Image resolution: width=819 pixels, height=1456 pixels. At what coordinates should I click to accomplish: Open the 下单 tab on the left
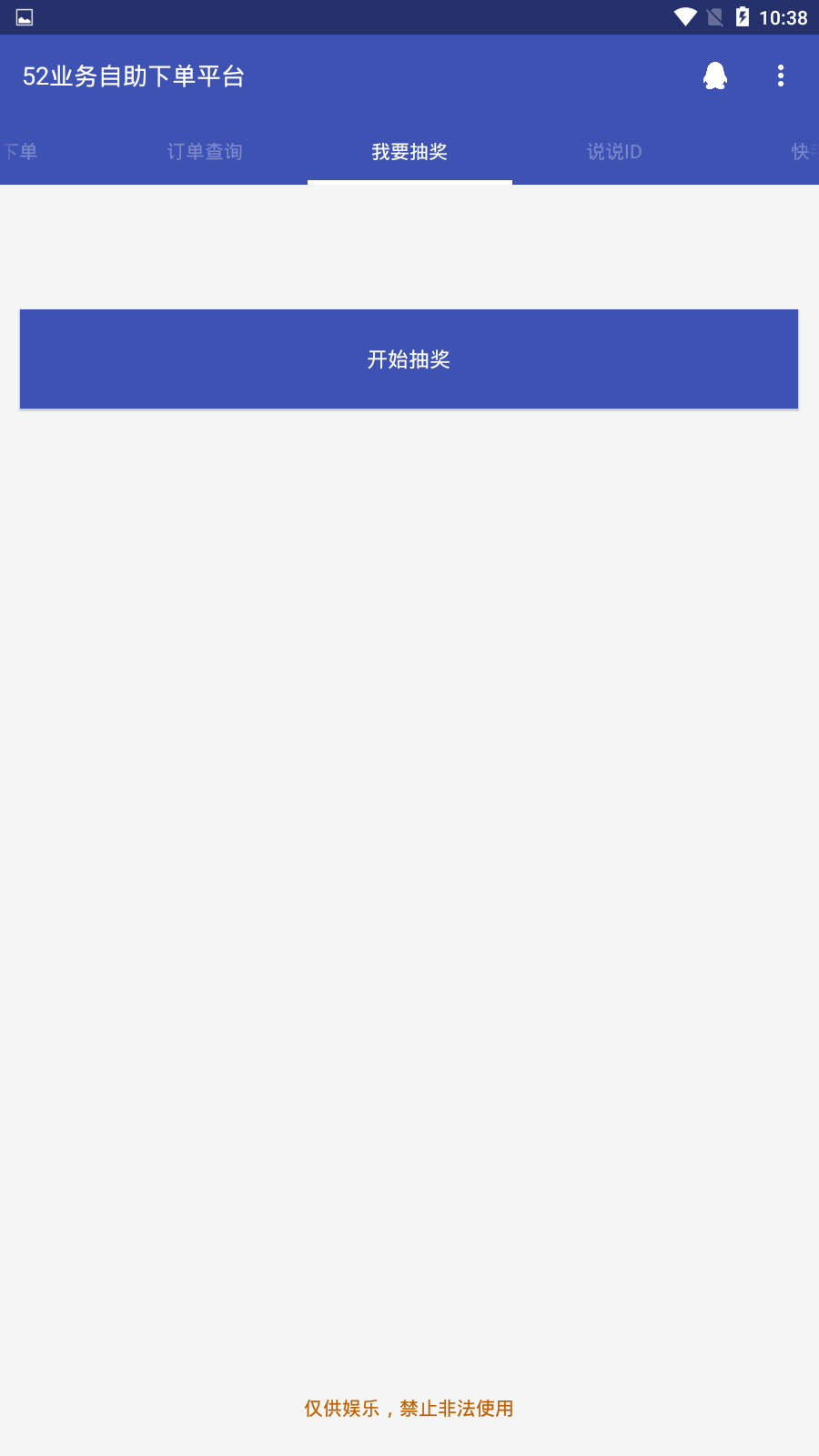point(20,152)
